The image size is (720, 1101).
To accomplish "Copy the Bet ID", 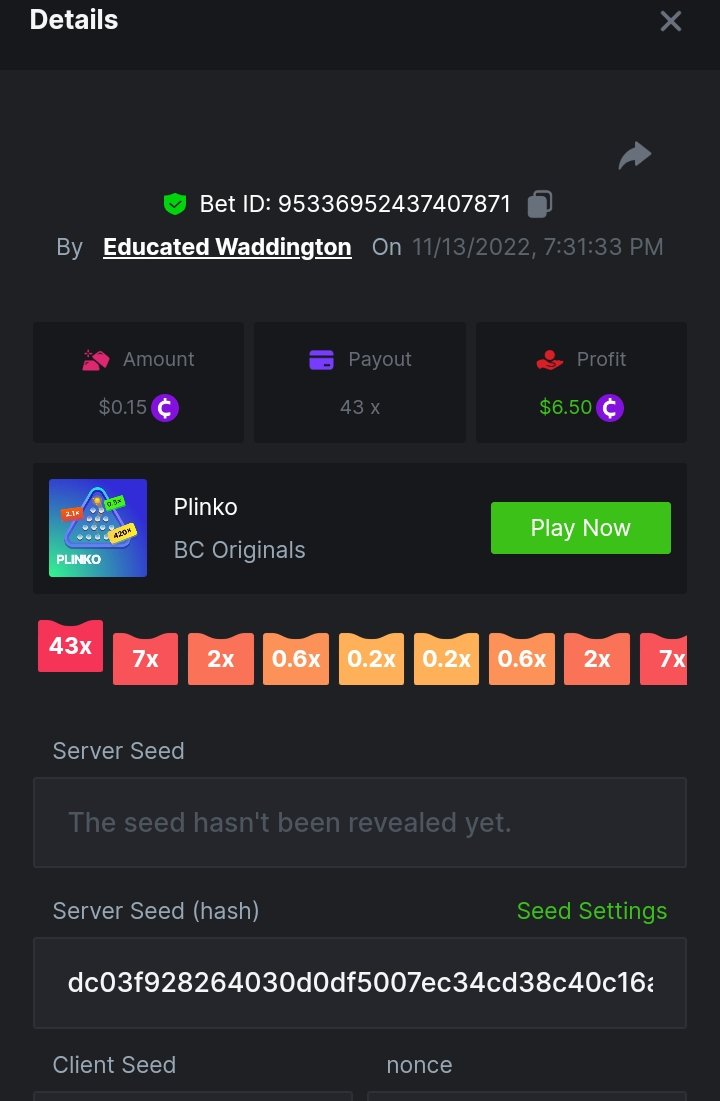I will 540,204.
